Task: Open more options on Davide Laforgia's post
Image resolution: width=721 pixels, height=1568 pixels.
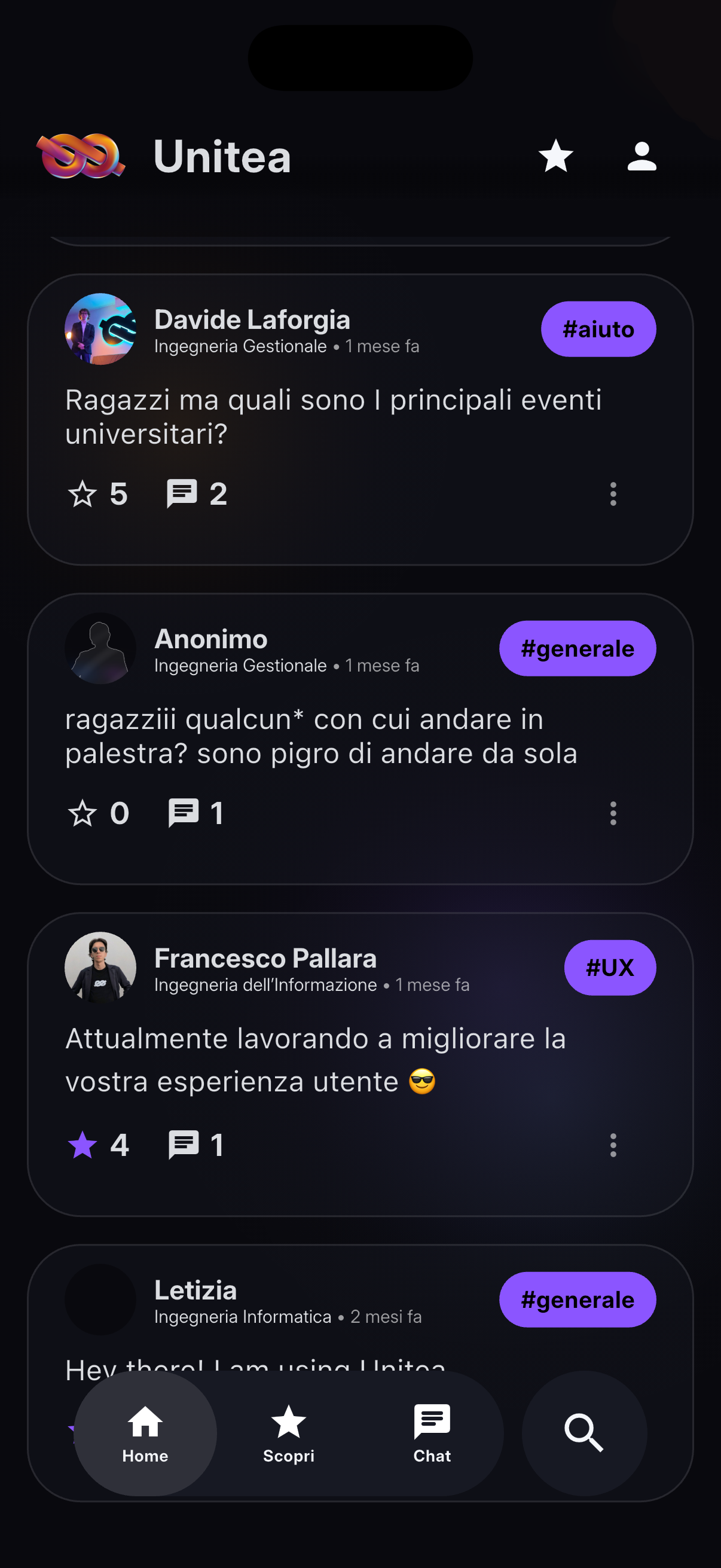Action: coord(613,493)
